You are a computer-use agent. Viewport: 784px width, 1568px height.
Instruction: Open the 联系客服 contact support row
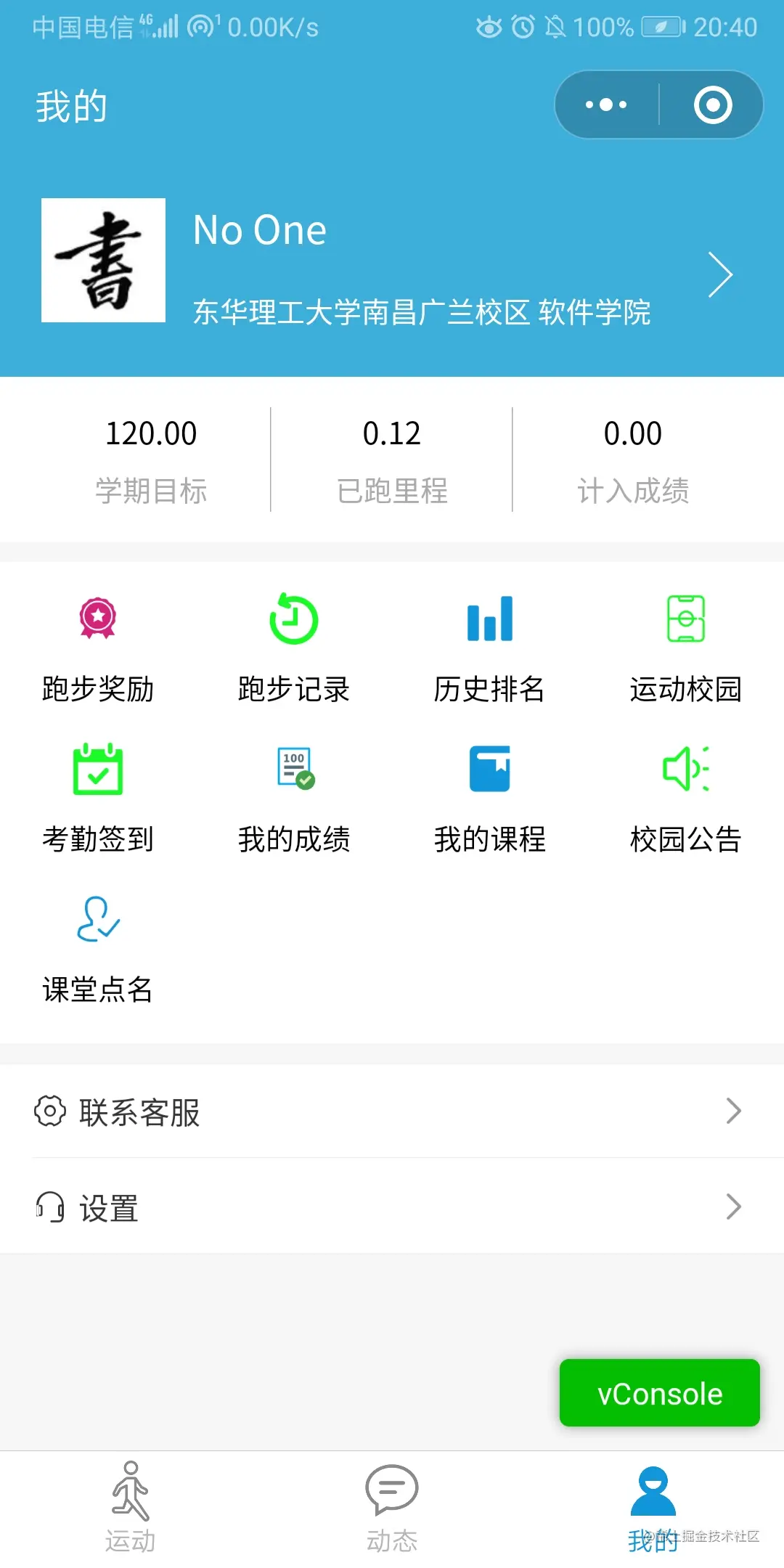pos(392,1111)
